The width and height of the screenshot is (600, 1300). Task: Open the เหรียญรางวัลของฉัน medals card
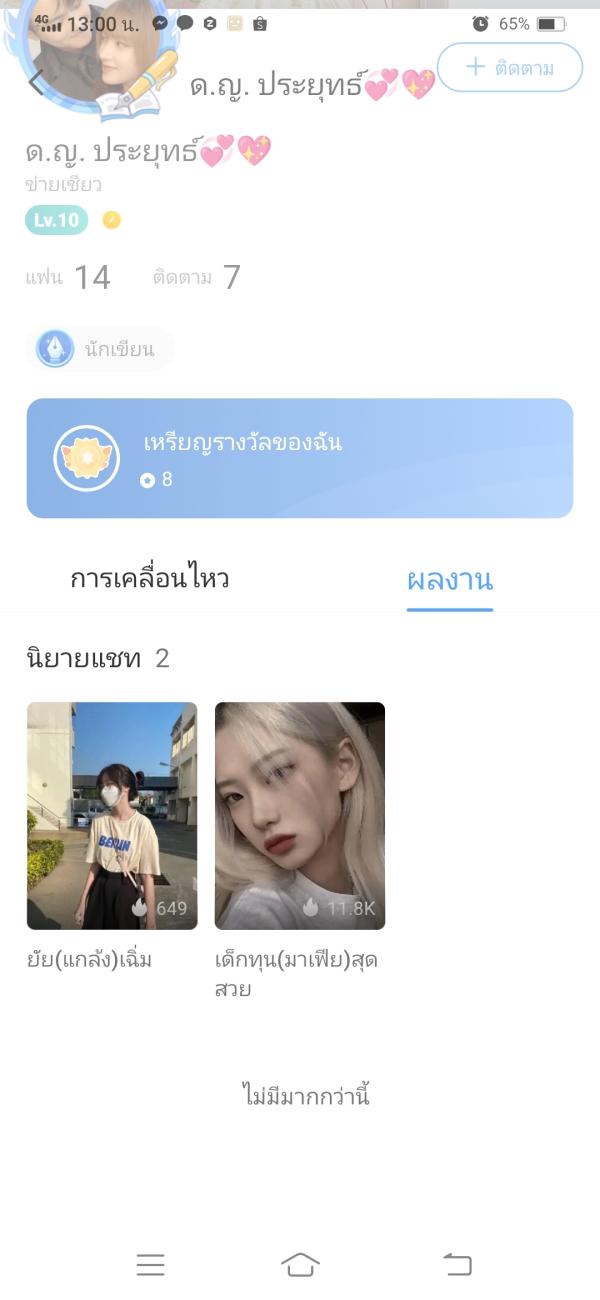(x=300, y=459)
